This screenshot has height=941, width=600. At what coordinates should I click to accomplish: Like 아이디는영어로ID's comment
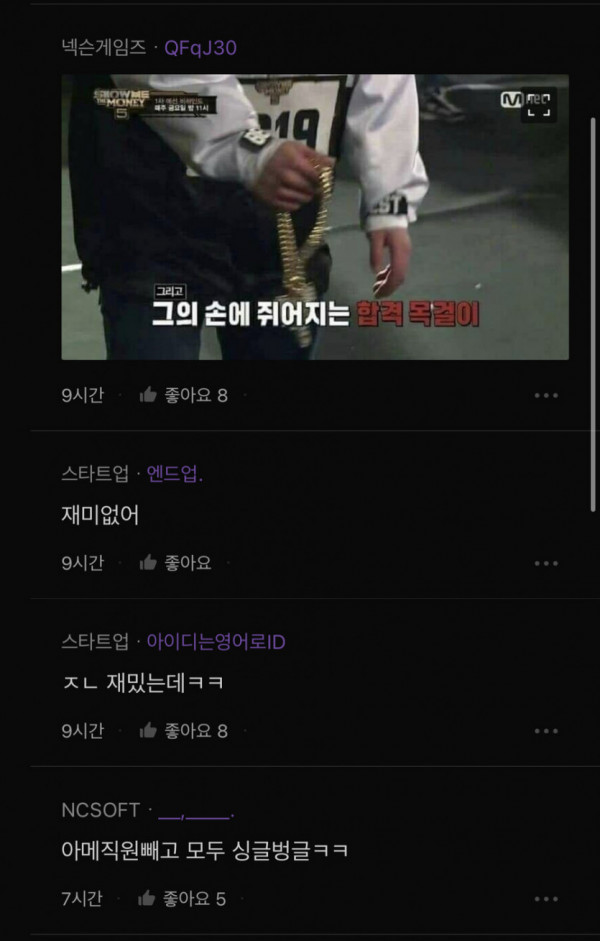tap(148, 731)
